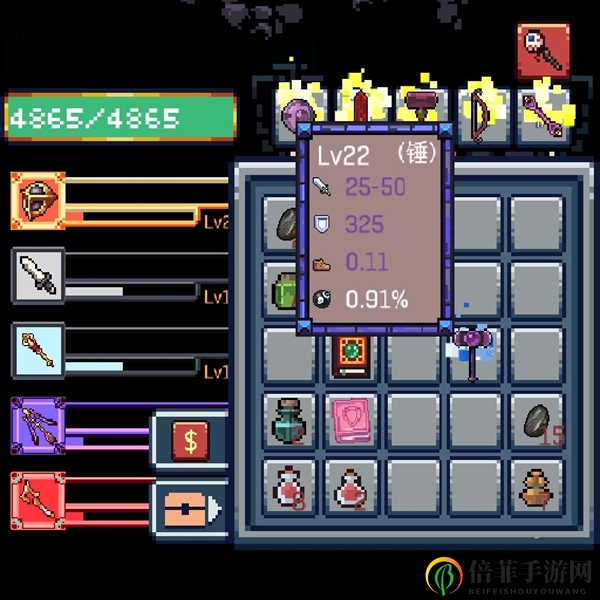
Task: Tap the helmet skill icon
Action: tap(38, 201)
